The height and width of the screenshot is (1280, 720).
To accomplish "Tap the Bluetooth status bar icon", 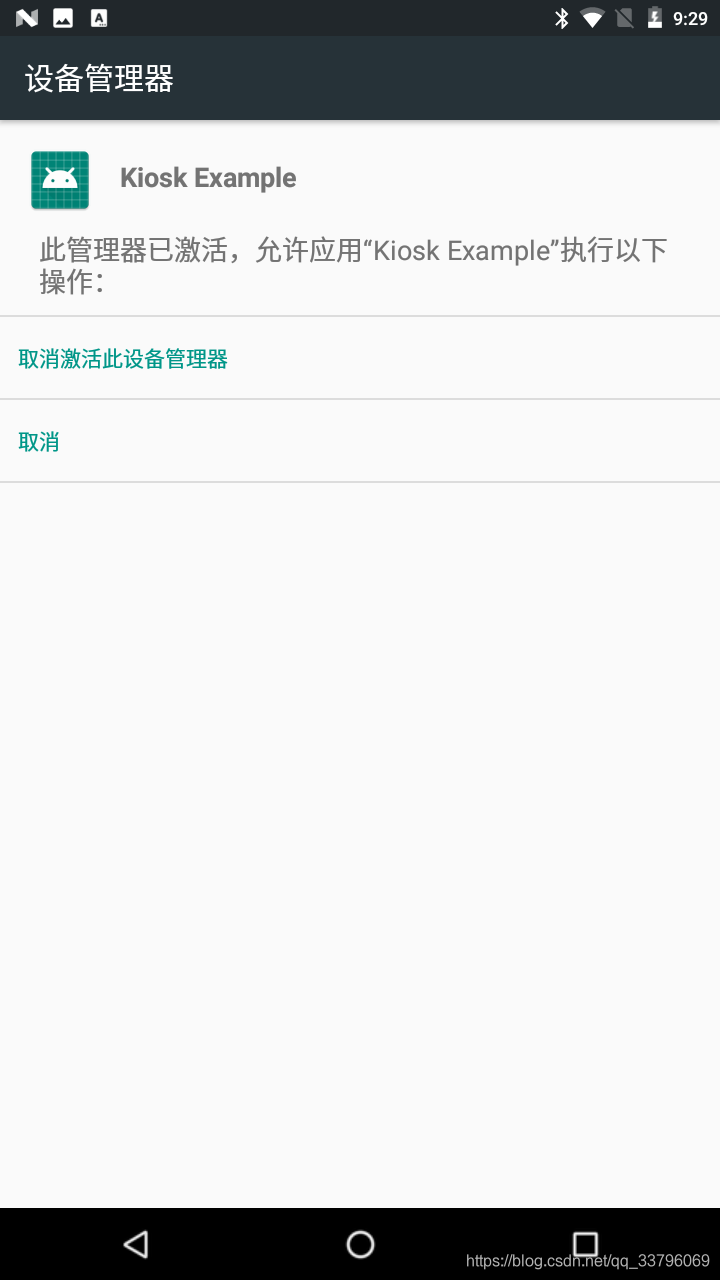I will click(x=561, y=17).
